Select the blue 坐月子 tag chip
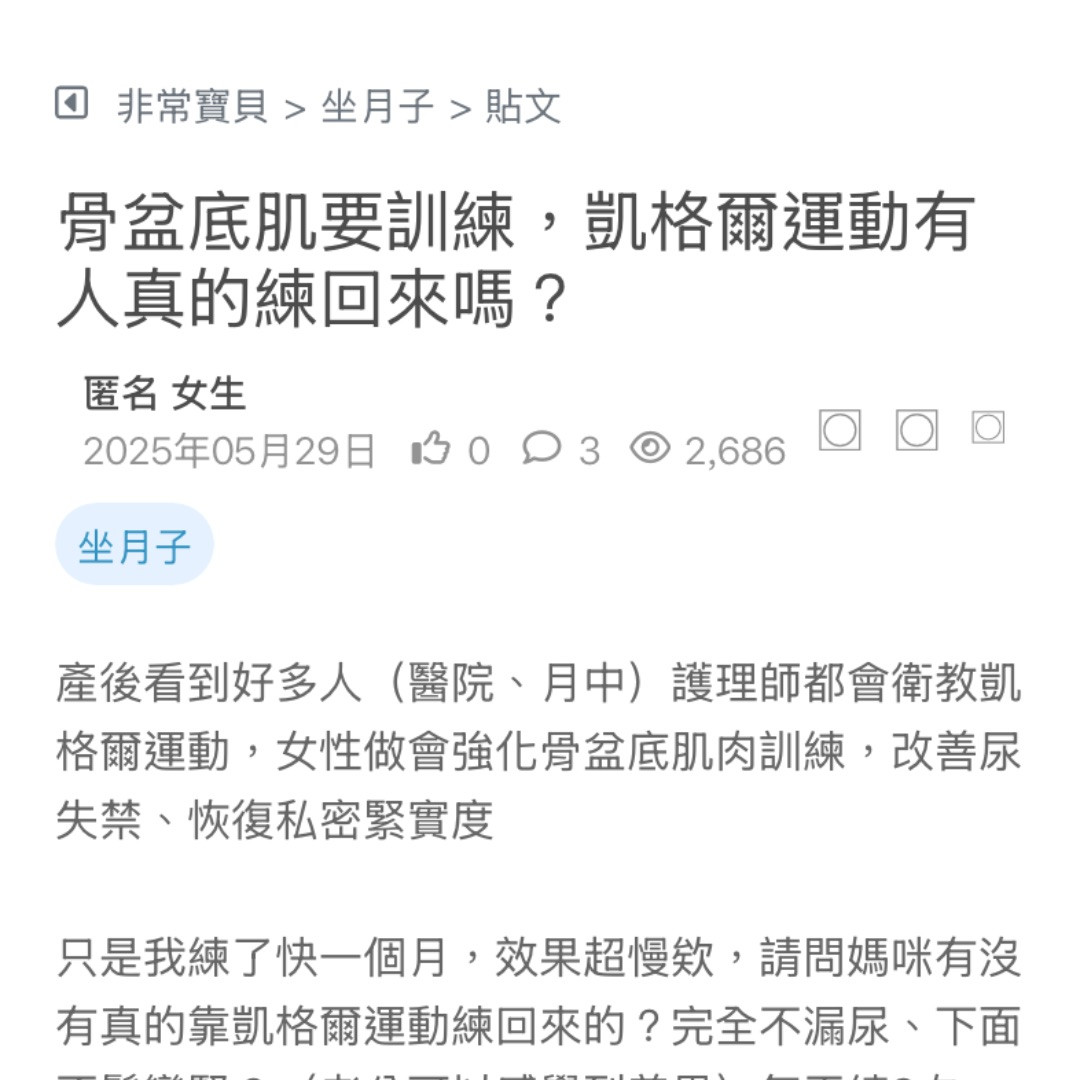 (x=134, y=546)
